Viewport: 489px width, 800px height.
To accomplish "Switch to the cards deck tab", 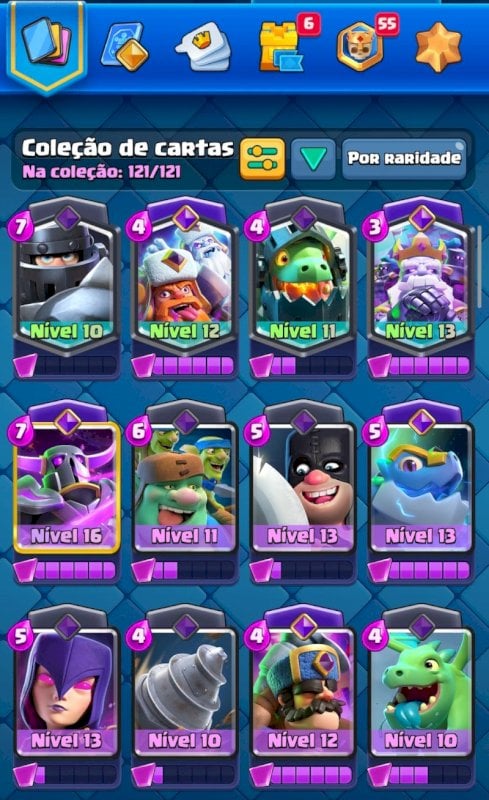I will [x=46, y=44].
